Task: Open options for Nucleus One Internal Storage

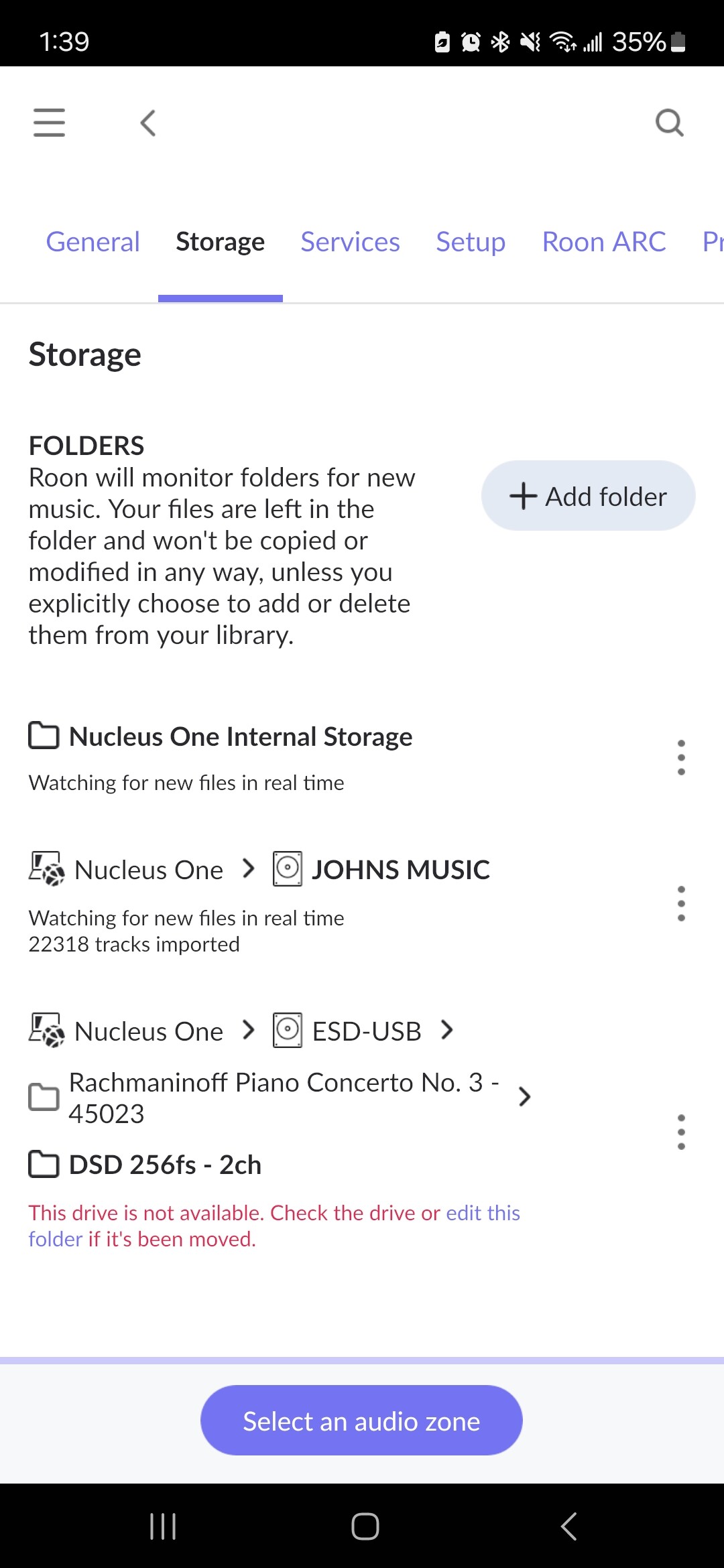Action: (x=681, y=758)
